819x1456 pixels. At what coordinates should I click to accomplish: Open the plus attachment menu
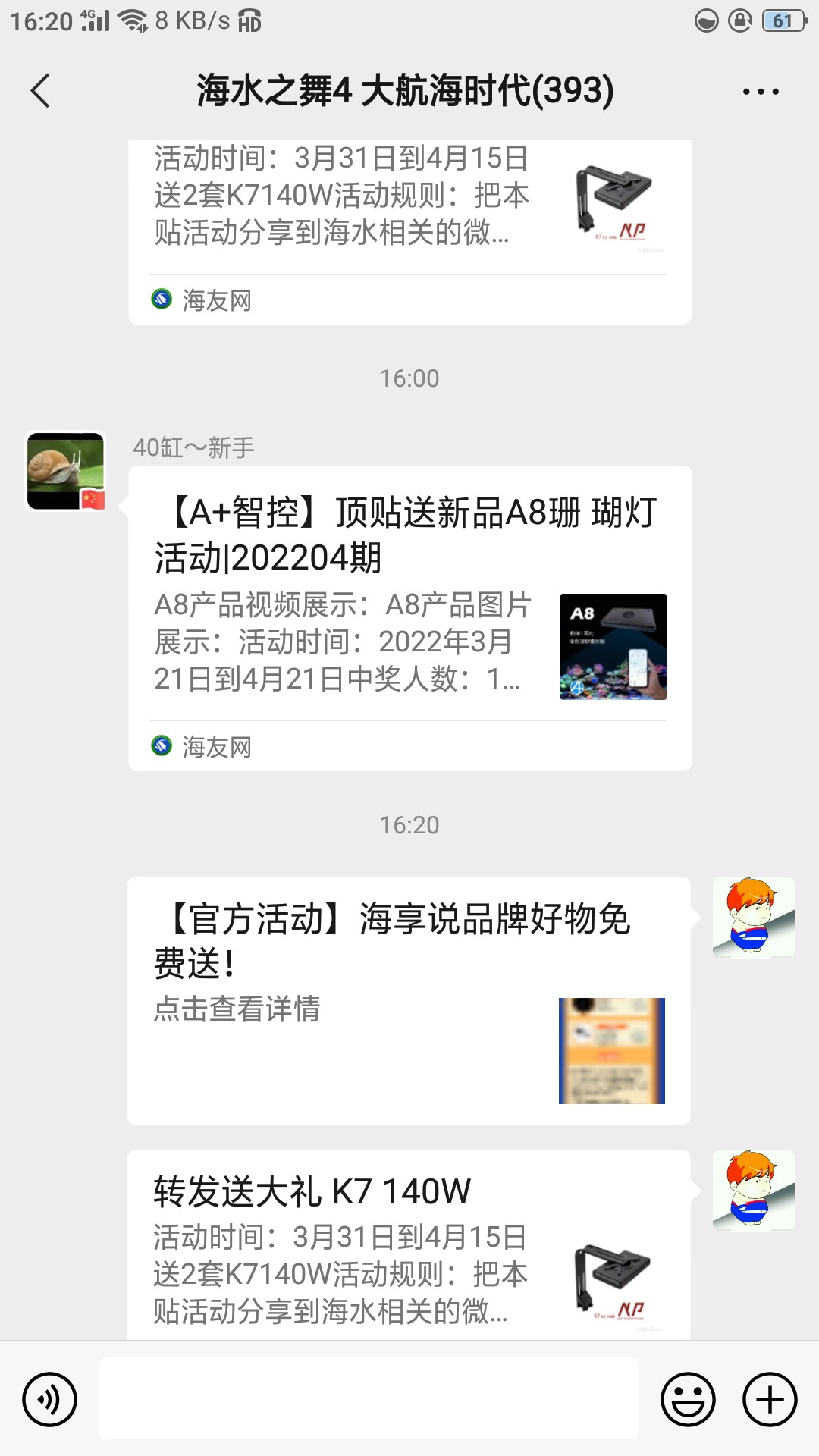pyautogui.click(x=770, y=1399)
